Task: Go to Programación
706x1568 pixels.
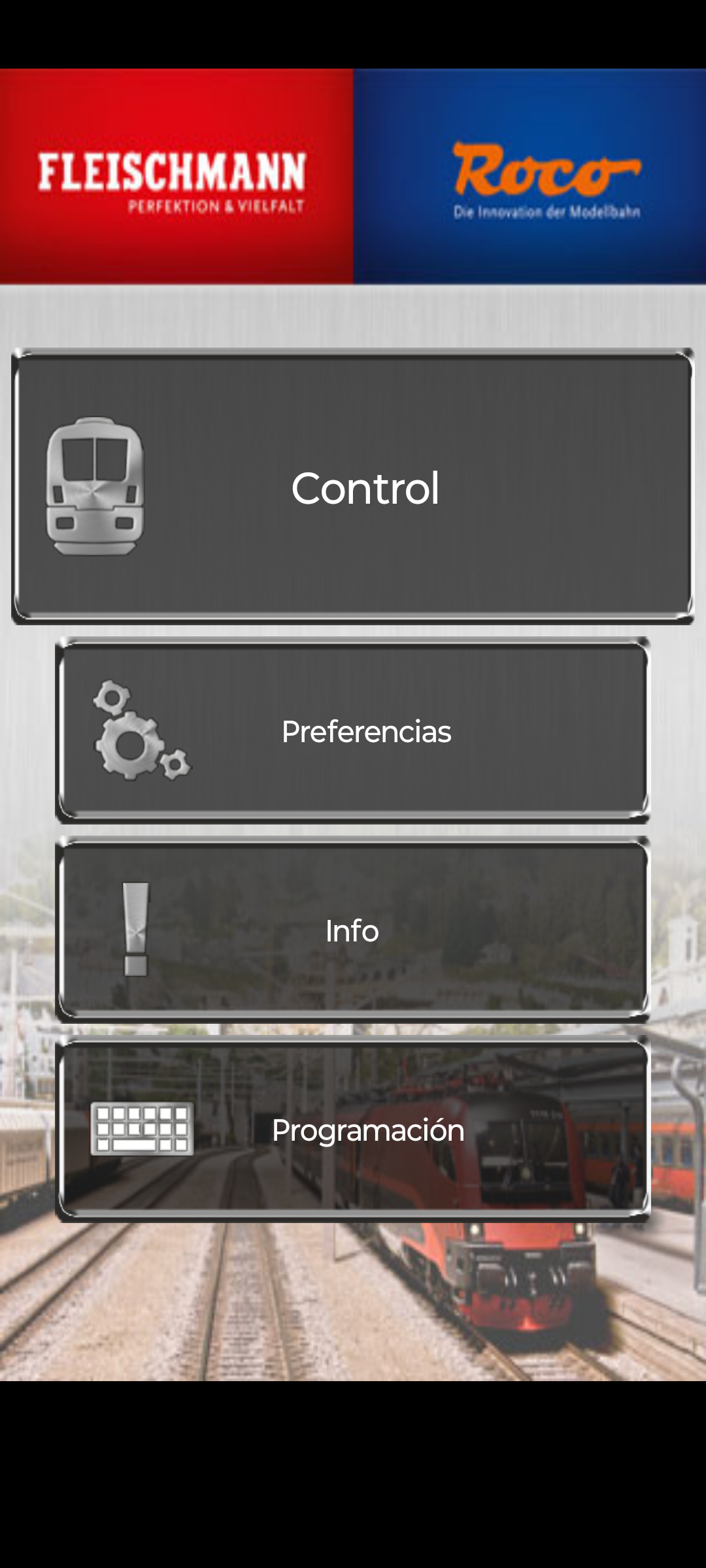Action: click(x=353, y=1129)
